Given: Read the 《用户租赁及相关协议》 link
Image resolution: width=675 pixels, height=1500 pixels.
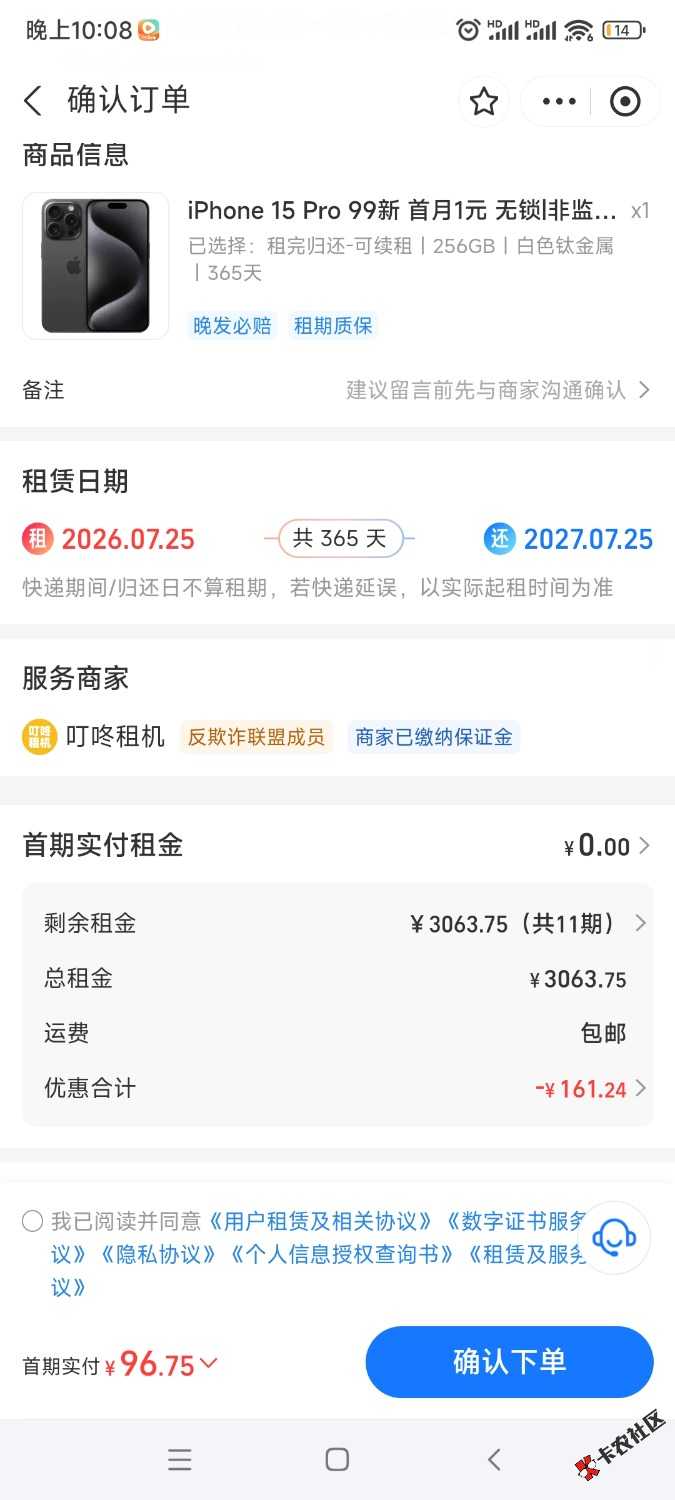Looking at the screenshot, I should pos(320,1221).
